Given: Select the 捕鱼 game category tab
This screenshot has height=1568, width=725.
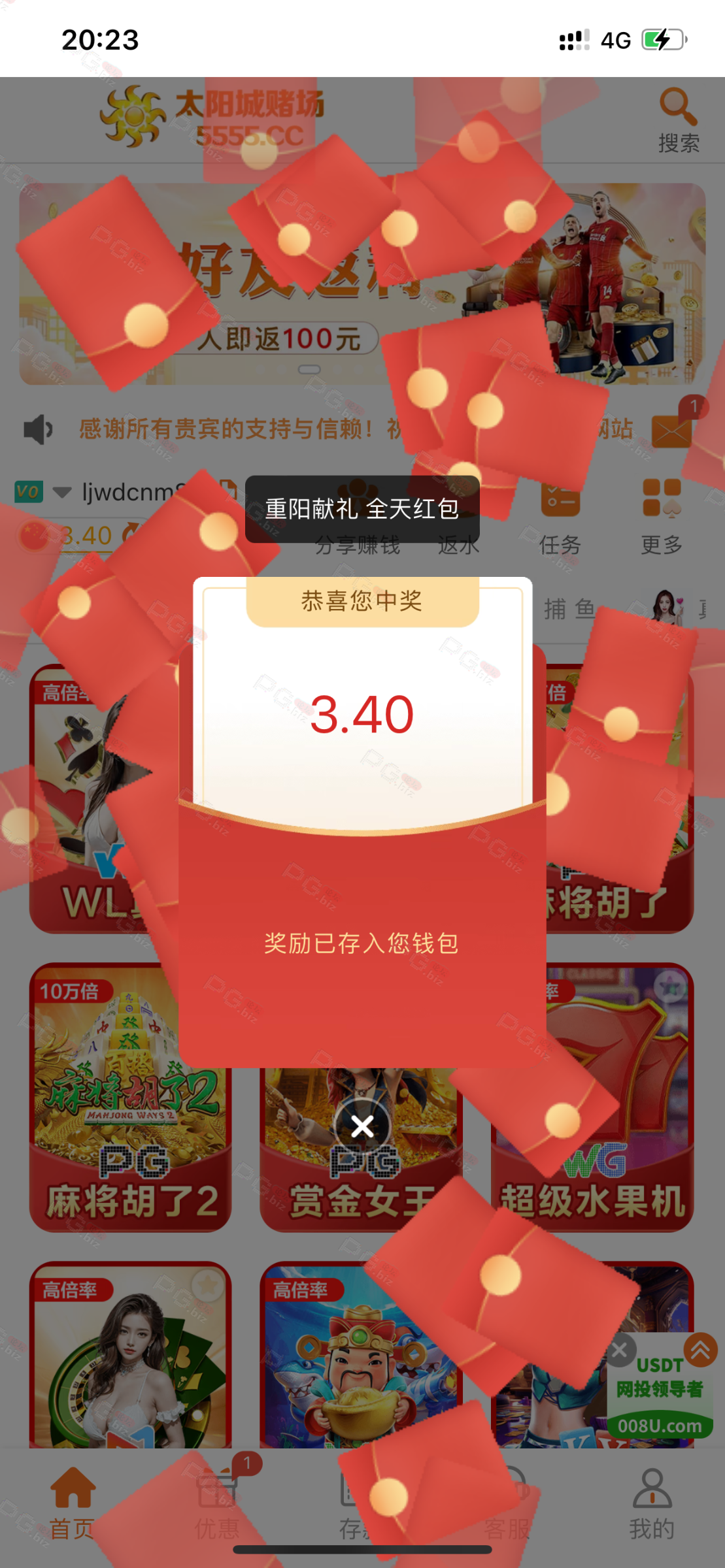Looking at the screenshot, I should (570, 609).
